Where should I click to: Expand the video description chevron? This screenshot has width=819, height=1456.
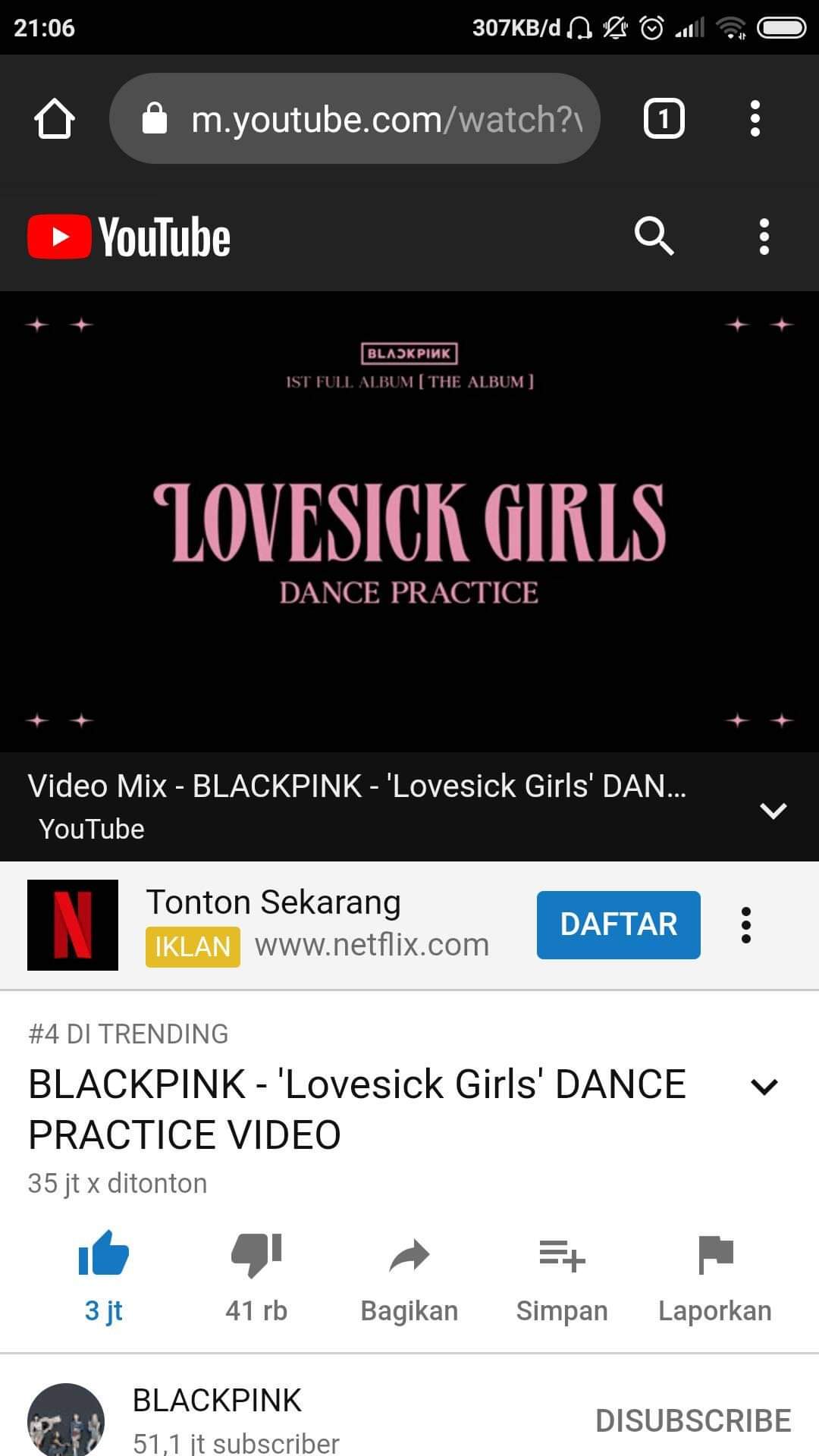764,1087
